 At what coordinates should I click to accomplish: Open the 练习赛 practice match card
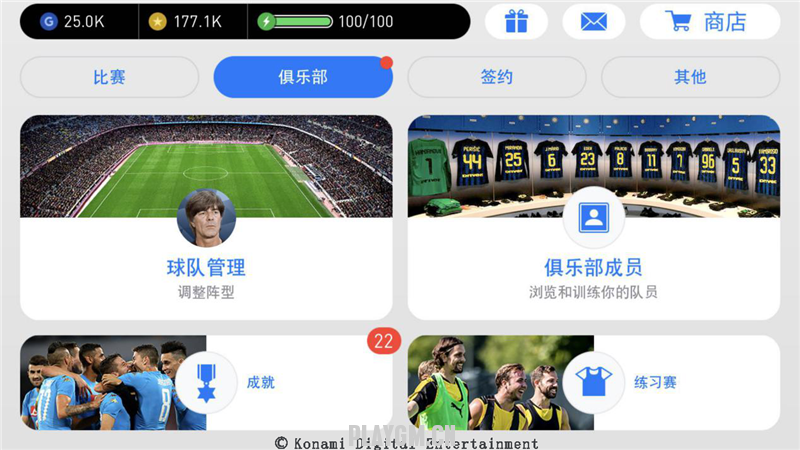tap(593, 383)
